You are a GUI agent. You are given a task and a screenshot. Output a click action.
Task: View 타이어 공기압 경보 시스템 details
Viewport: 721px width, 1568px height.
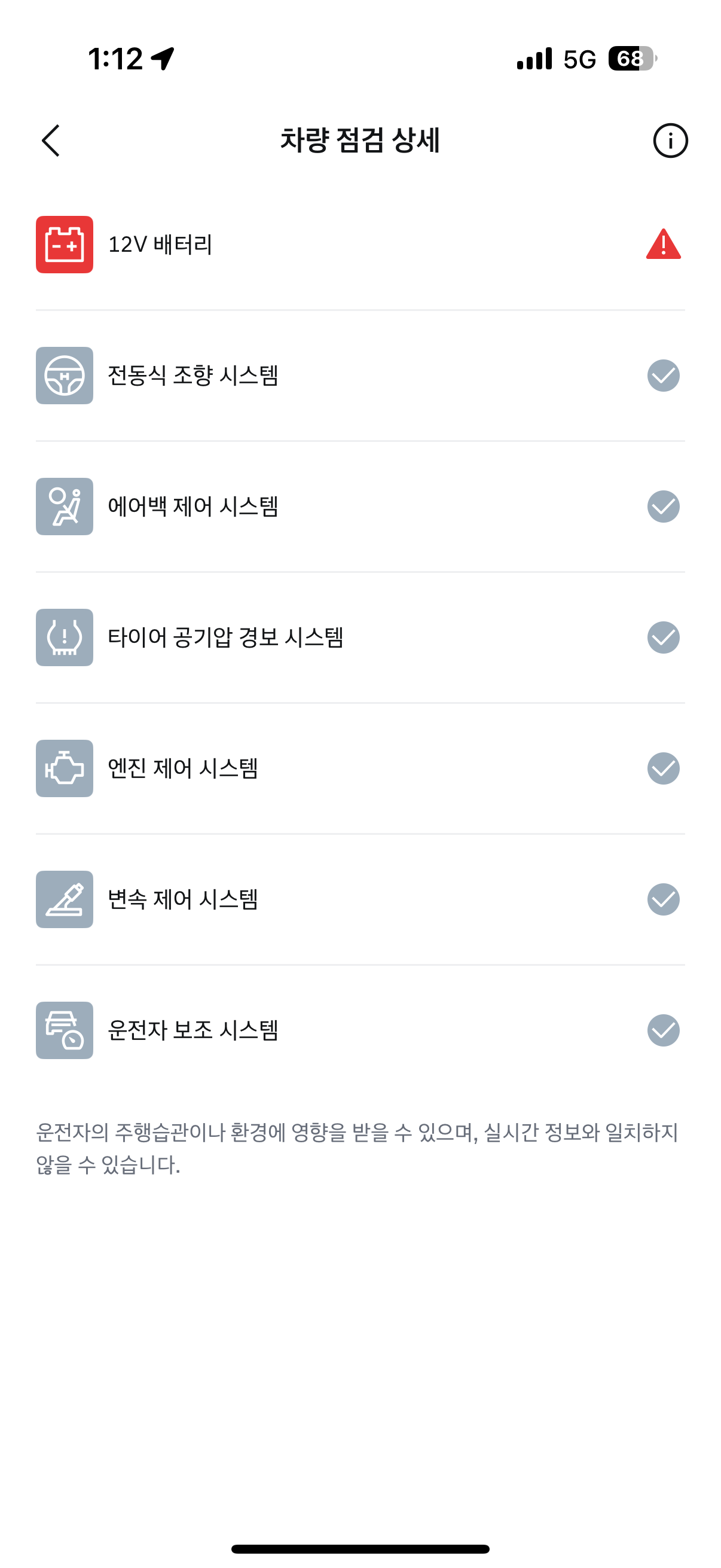(360, 637)
